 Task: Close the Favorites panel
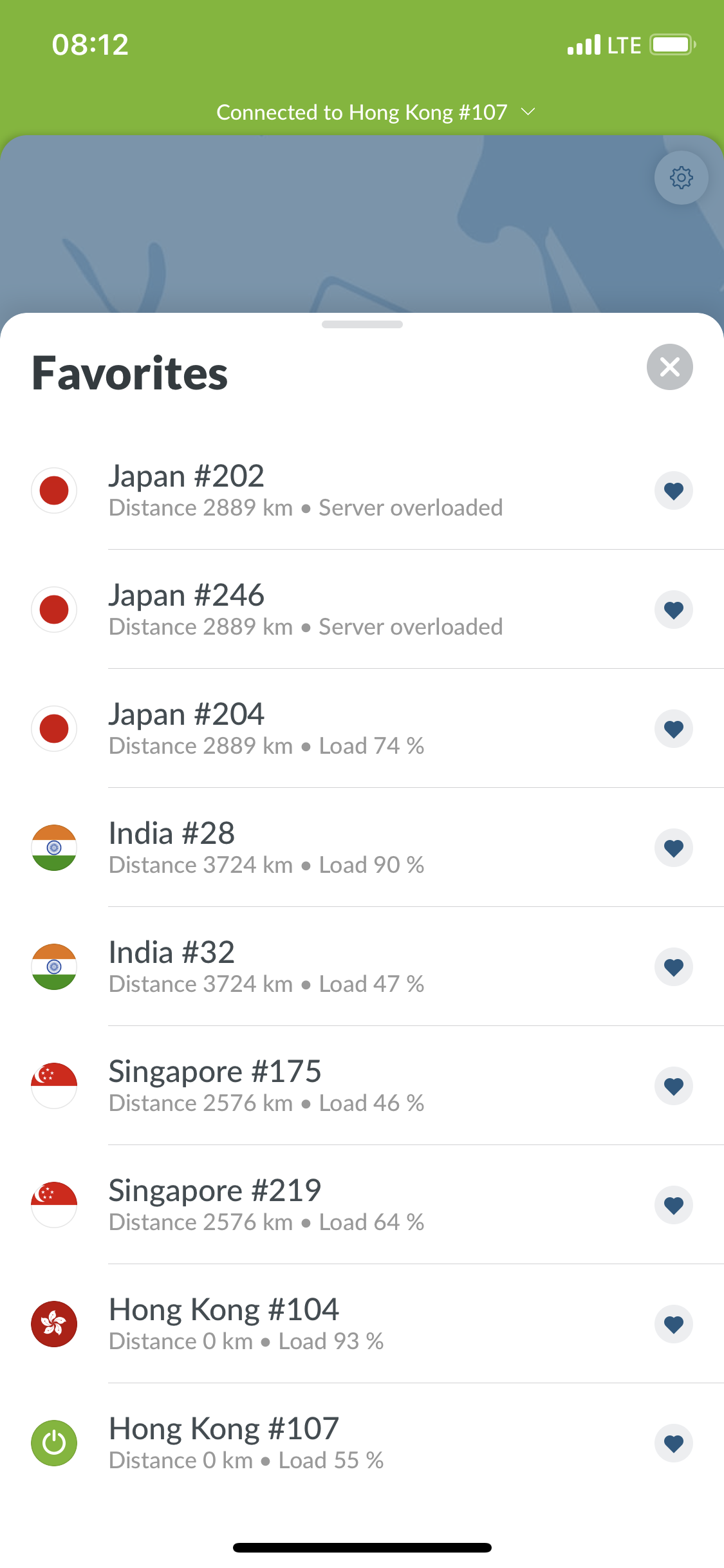(669, 367)
